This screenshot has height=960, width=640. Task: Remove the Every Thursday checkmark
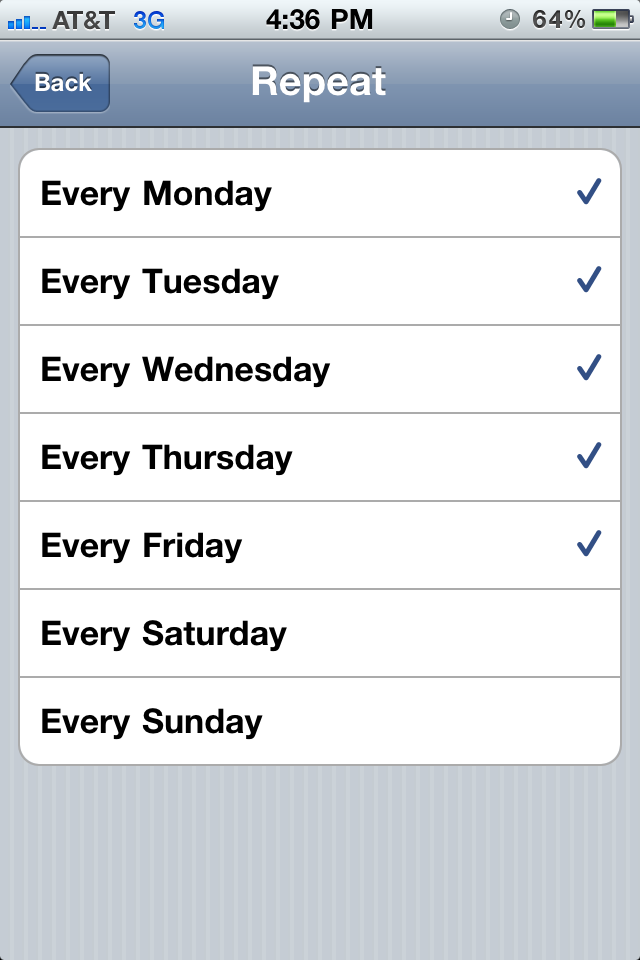tap(320, 458)
